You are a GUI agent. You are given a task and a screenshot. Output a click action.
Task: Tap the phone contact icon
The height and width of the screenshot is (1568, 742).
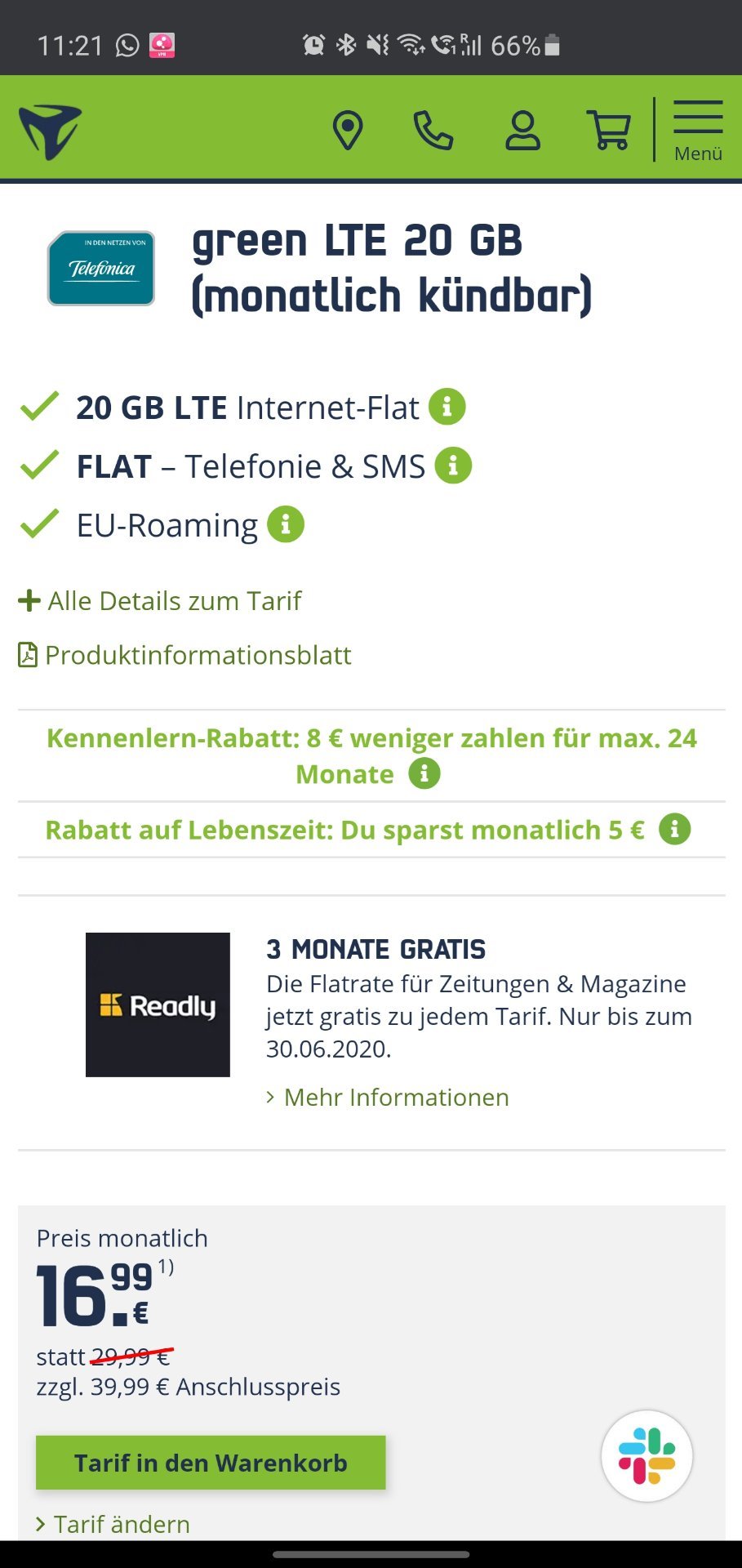click(x=433, y=131)
